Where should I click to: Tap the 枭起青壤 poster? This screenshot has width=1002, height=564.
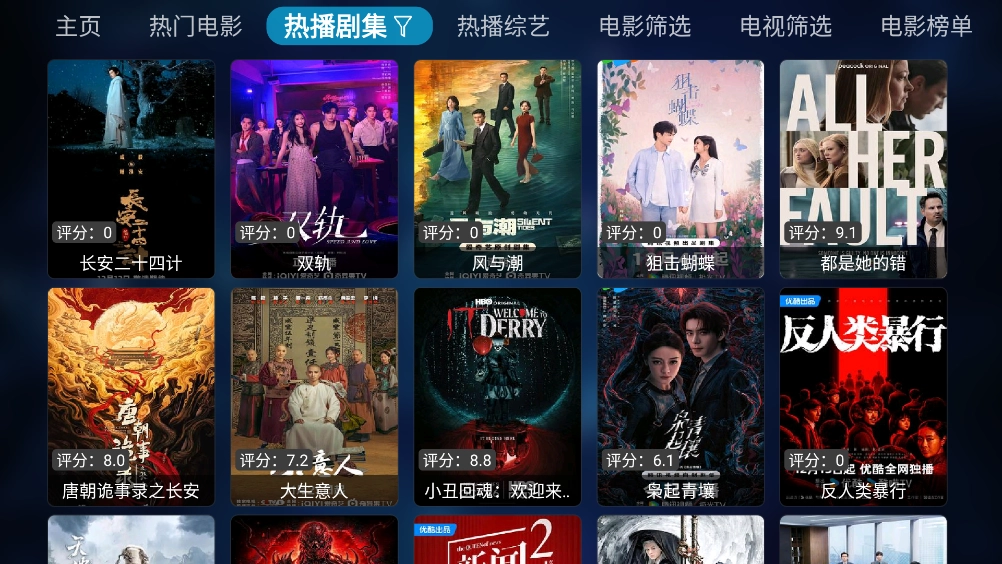(x=681, y=396)
